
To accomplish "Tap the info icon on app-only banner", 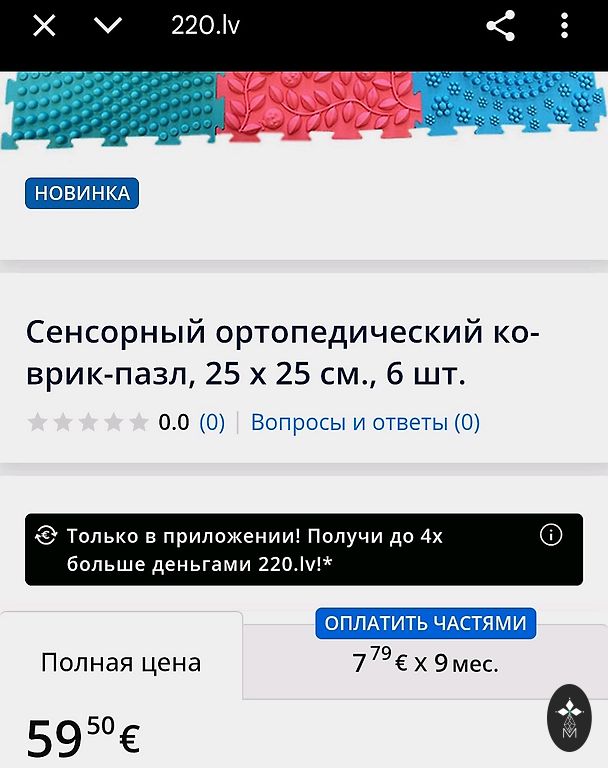I will [551, 536].
